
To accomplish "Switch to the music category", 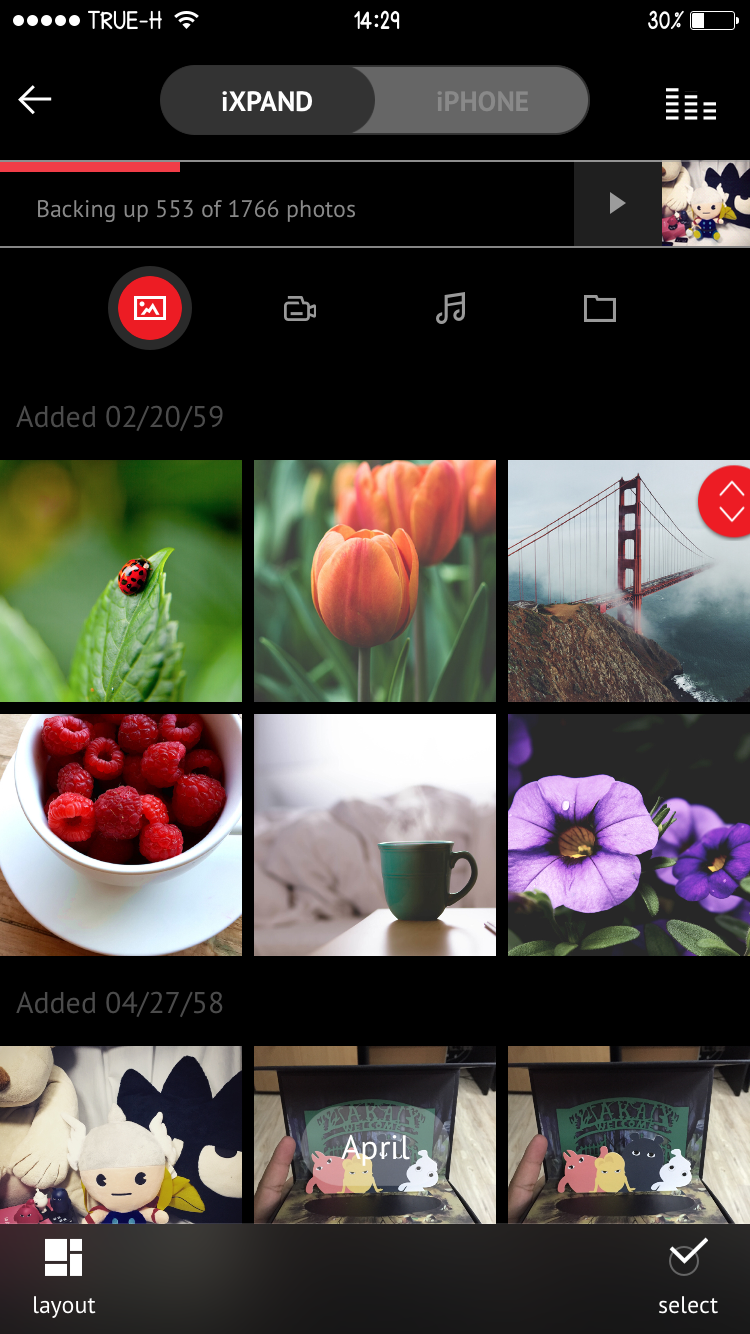I will click(x=450, y=308).
